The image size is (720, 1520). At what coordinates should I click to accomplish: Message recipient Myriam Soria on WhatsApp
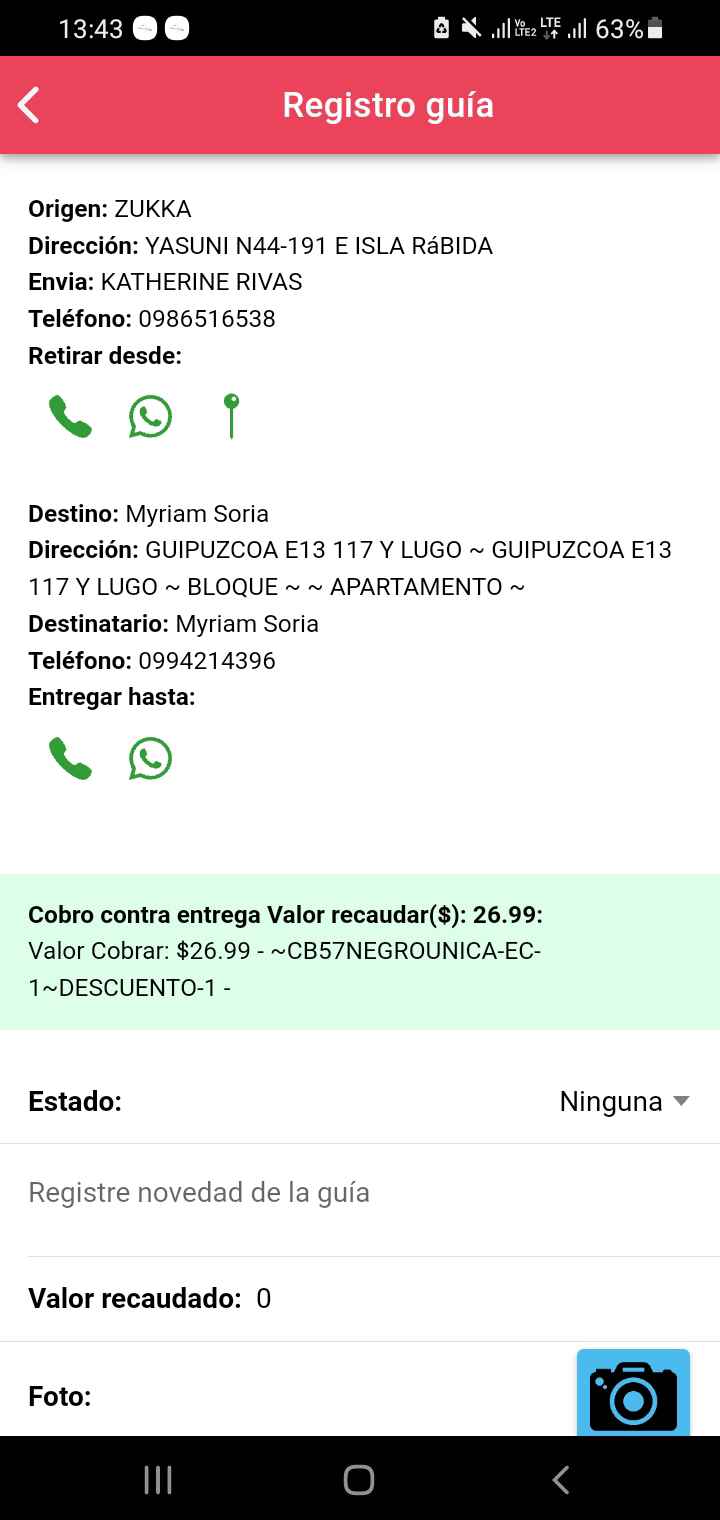[150, 759]
